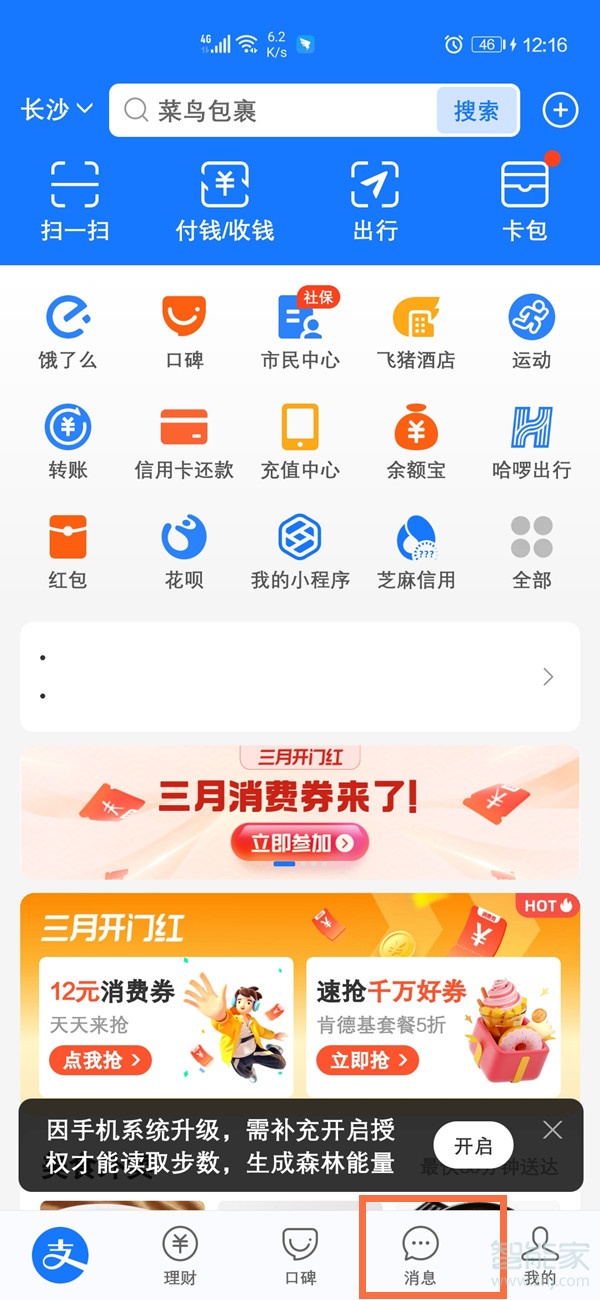The width and height of the screenshot is (600, 1300).
Task: Tap 点我抢 on 12元消费券 card
Action: (100, 1060)
